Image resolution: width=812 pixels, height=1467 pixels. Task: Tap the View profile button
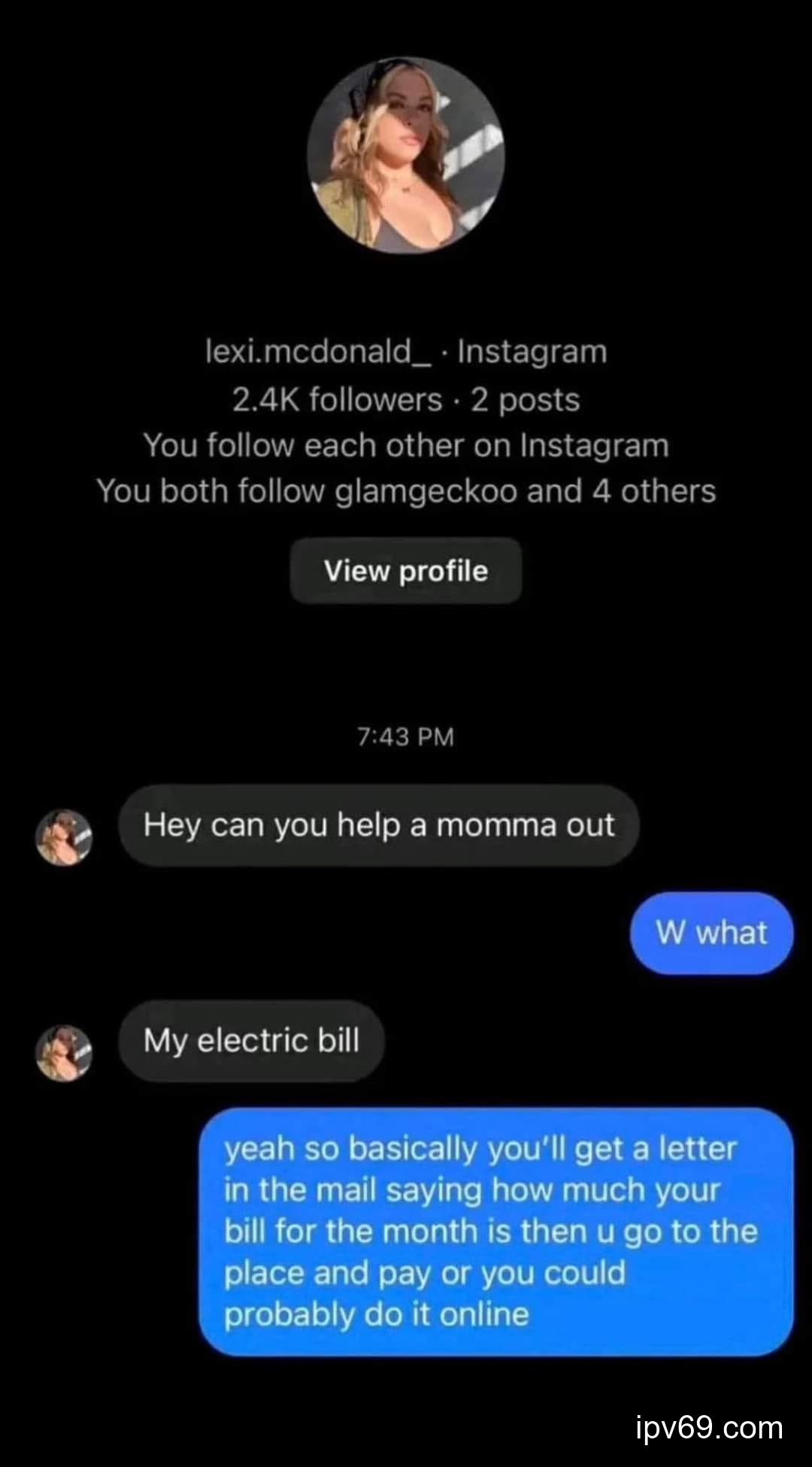[x=406, y=571]
